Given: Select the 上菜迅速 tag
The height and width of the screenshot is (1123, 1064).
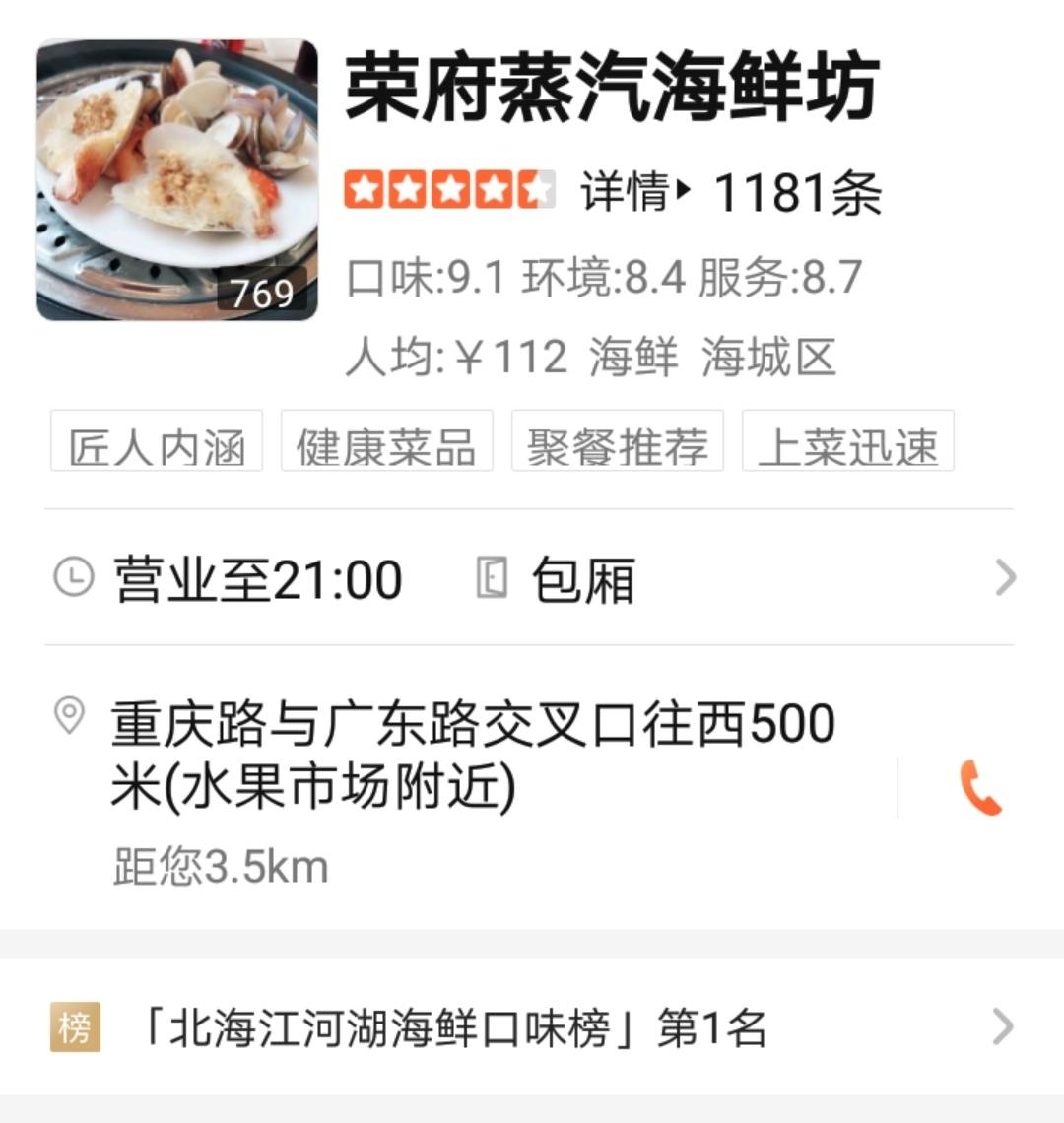Looking at the screenshot, I should pyautogui.click(x=848, y=442).
